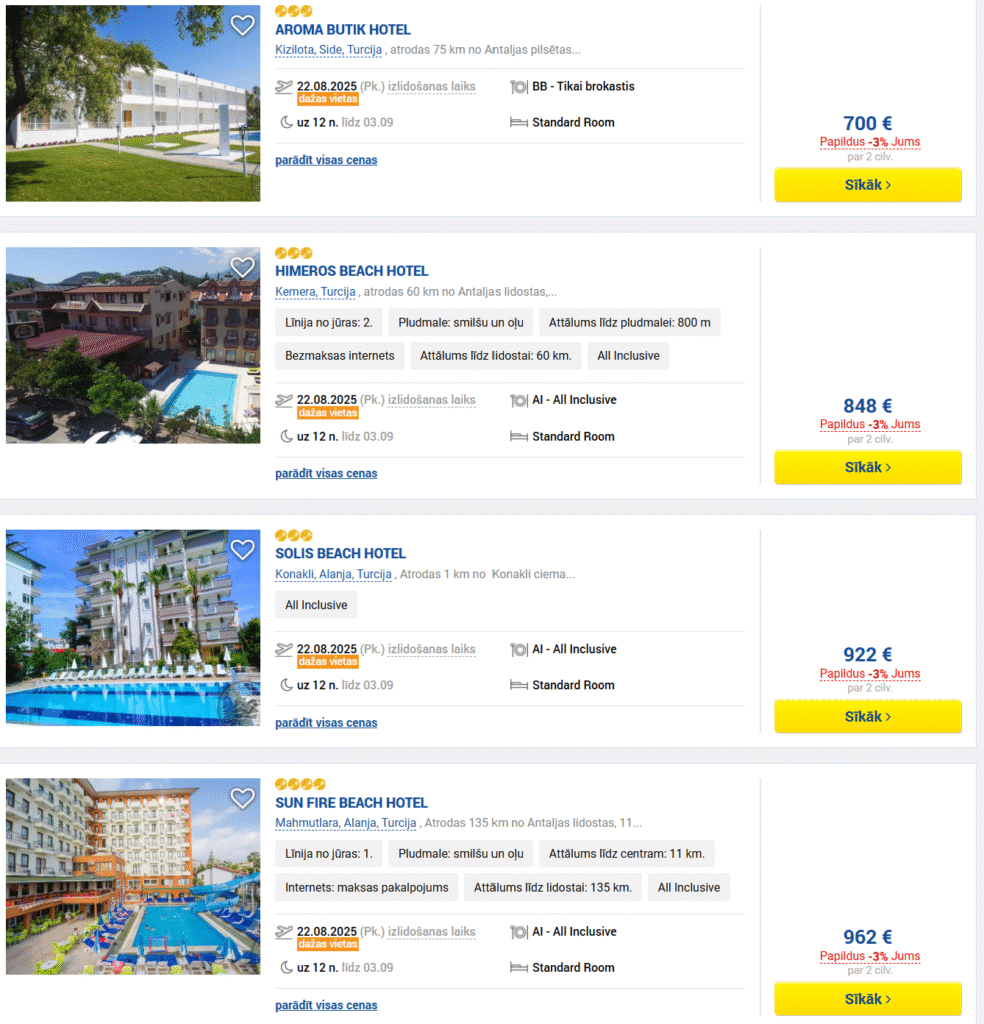The width and height of the screenshot is (984, 1024).
Task: Open the Sun Fire Beach Hotel photo
Action: [x=133, y=876]
